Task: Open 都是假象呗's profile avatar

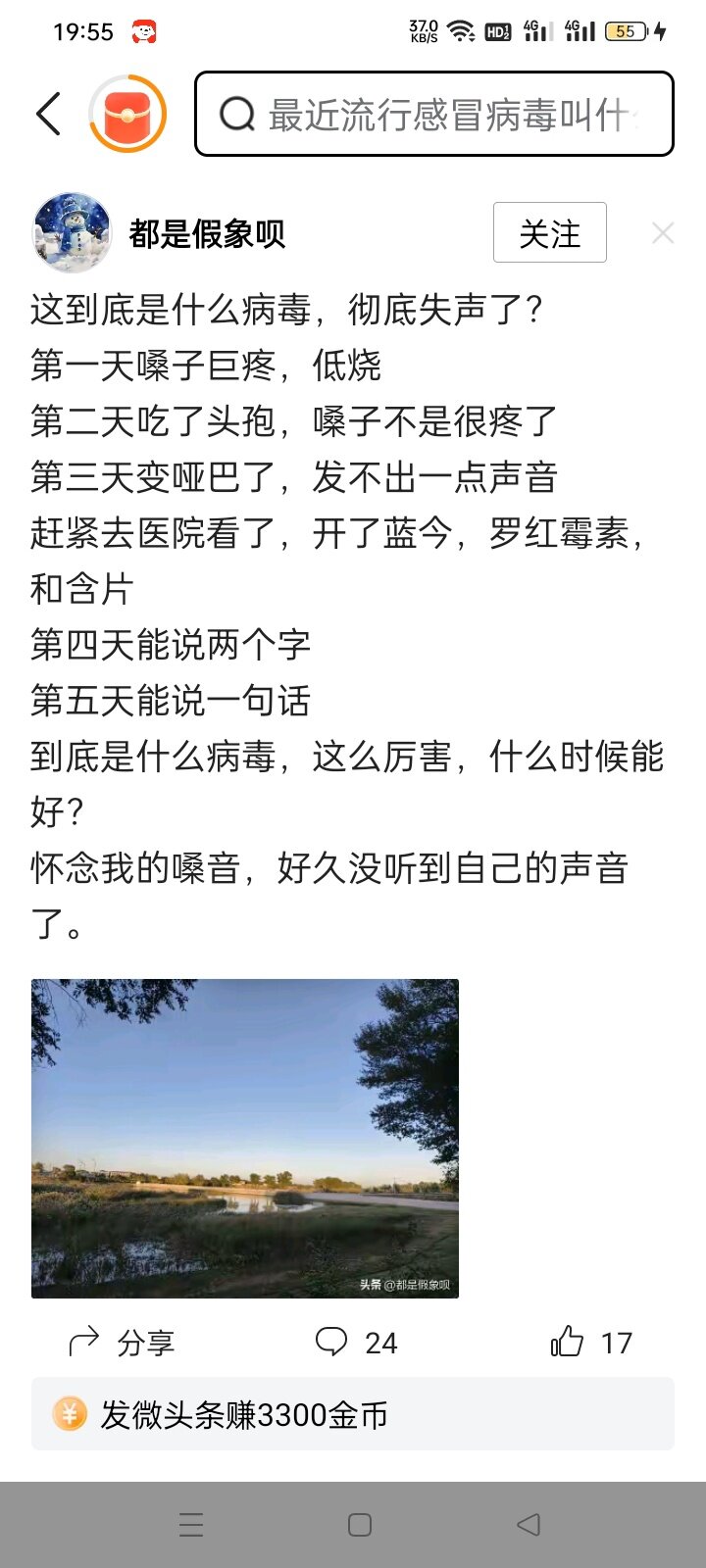Action: click(x=72, y=233)
